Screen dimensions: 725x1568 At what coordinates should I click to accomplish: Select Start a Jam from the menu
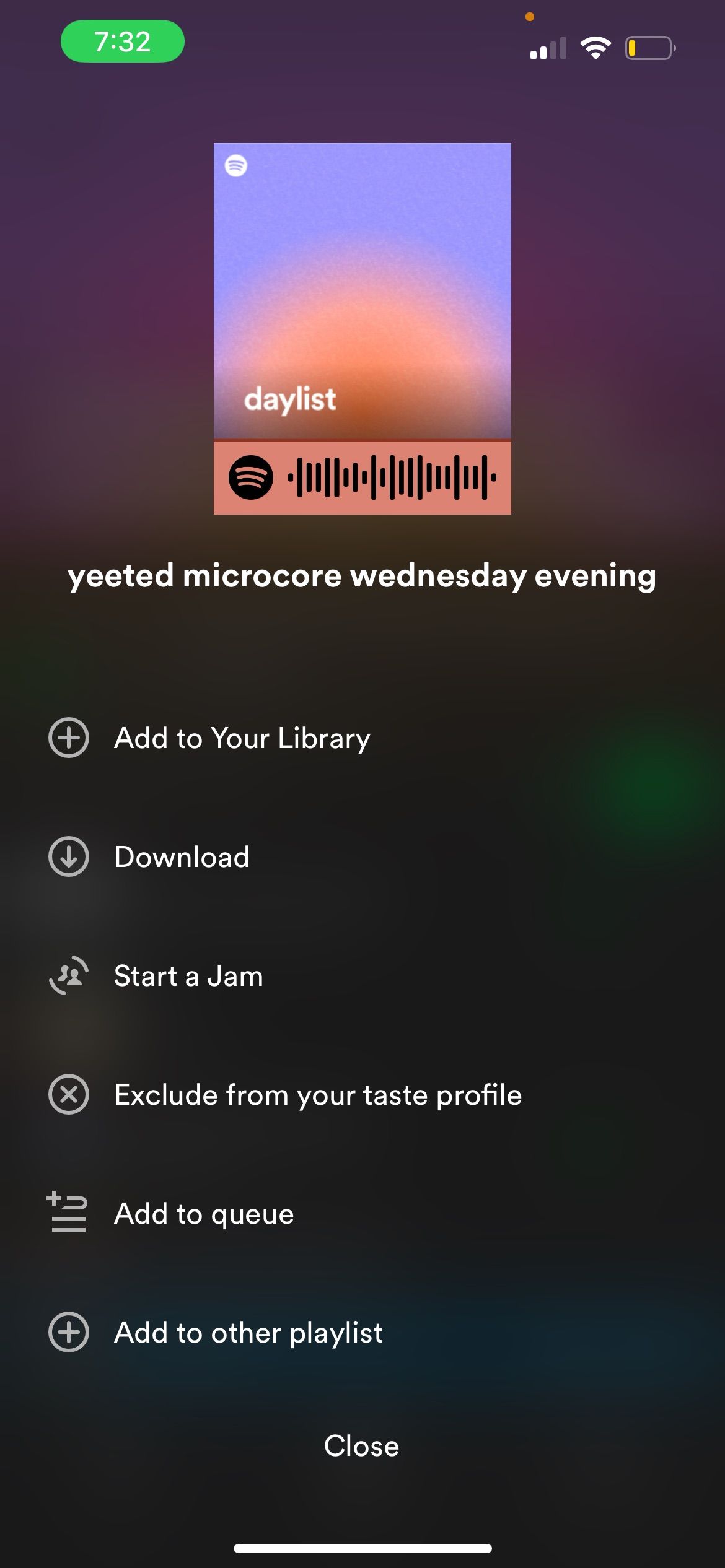click(x=188, y=975)
